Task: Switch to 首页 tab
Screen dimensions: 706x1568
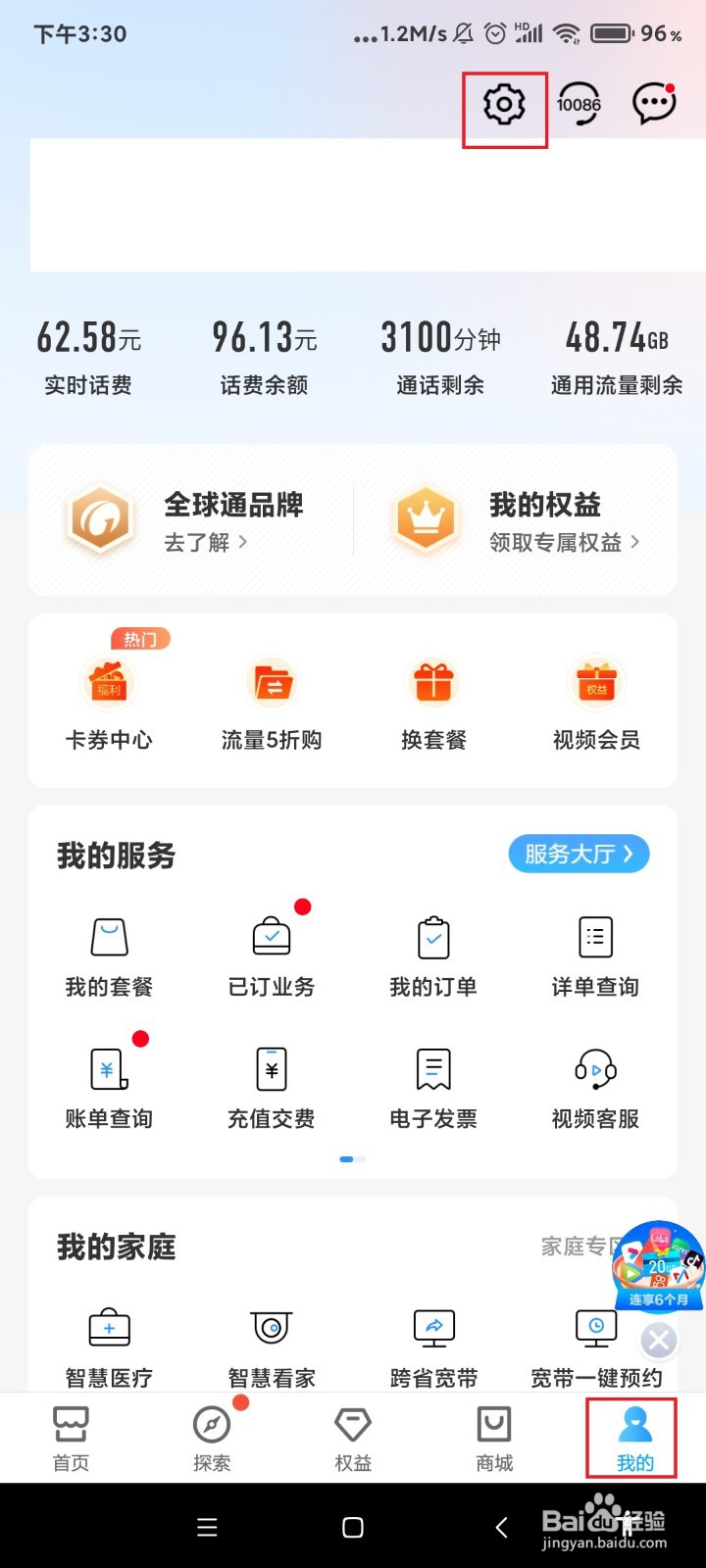Action: click(x=71, y=1439)
